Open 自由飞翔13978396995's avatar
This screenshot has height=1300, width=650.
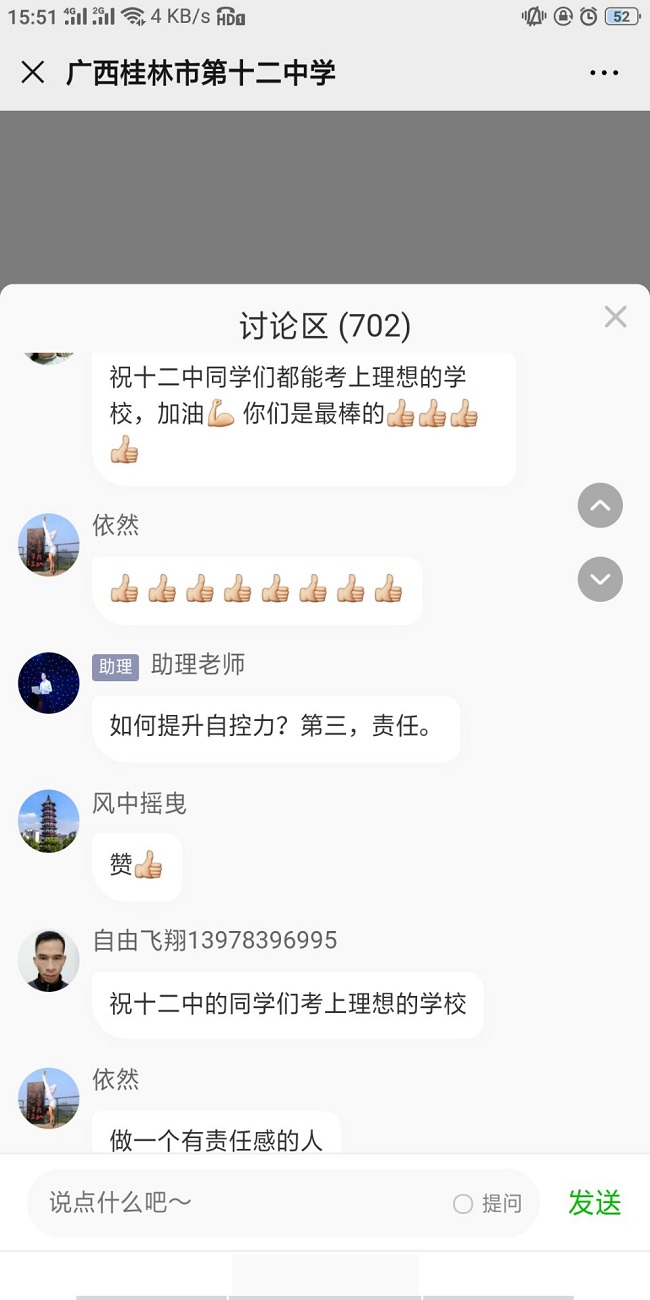[49, 960]
